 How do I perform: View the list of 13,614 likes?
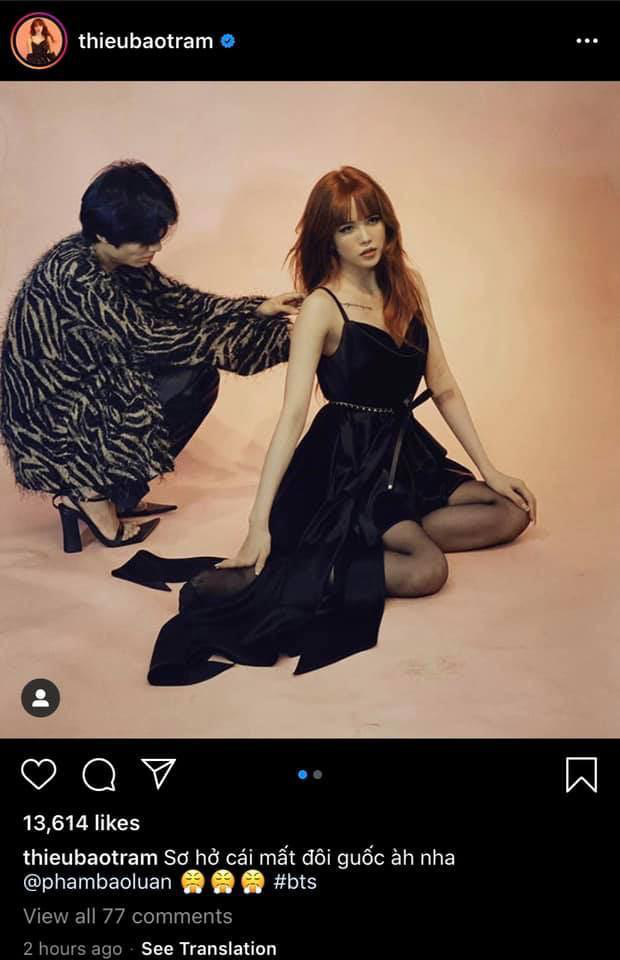(81, 823)
